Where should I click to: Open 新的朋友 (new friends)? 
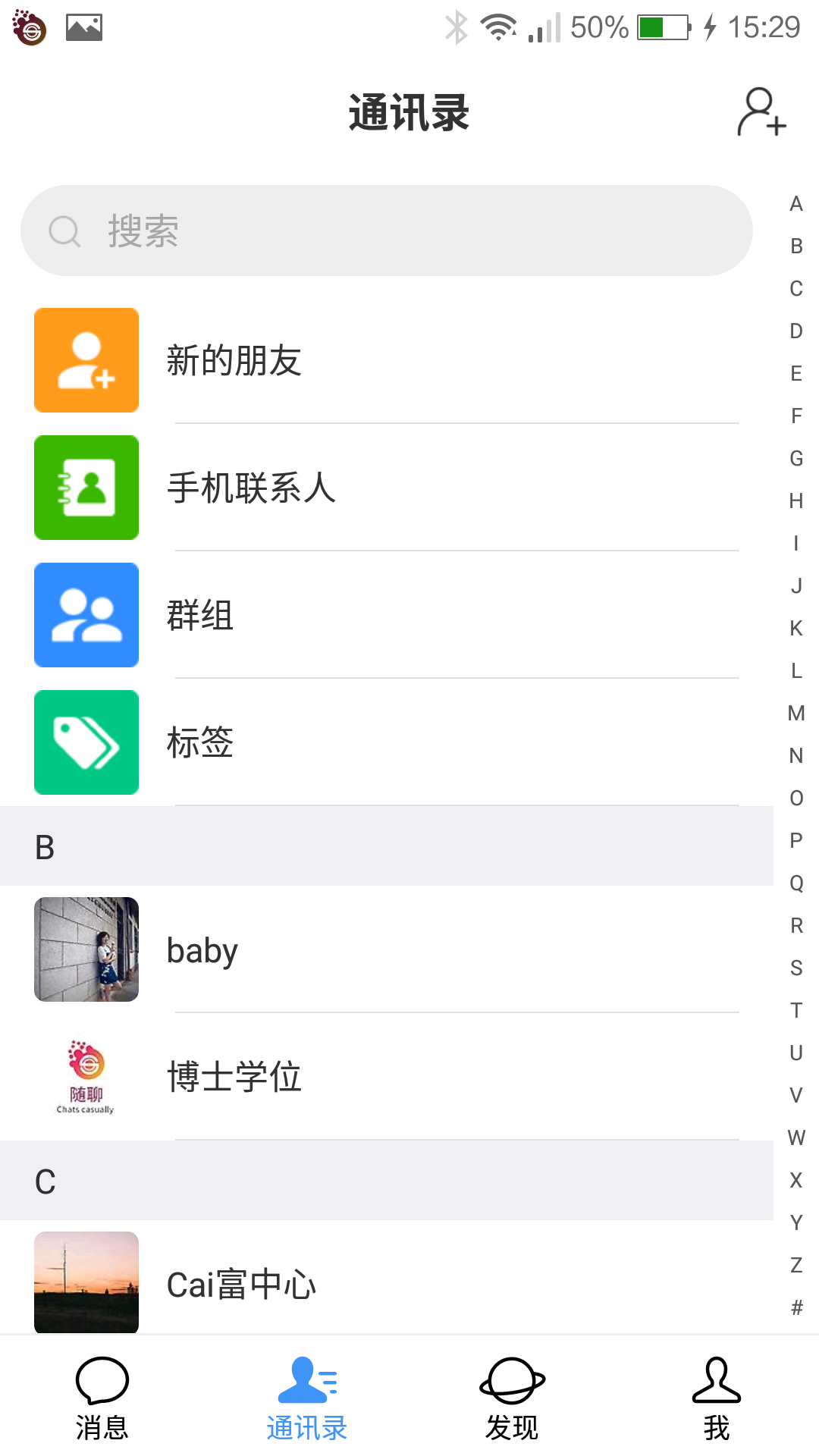387,360
